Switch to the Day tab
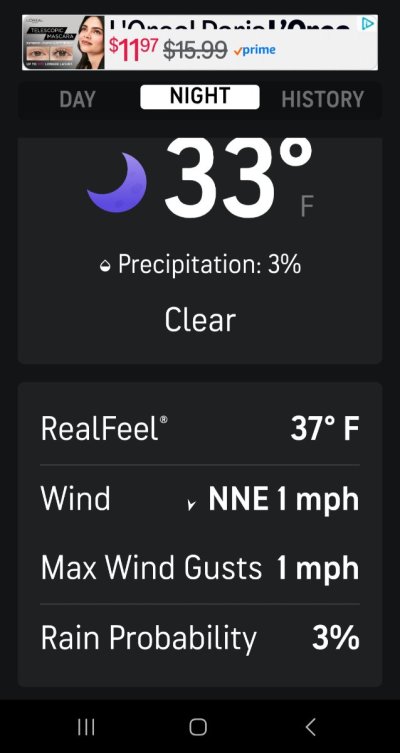Viewport: 400px width, 753px height. (x=78, y=99)
